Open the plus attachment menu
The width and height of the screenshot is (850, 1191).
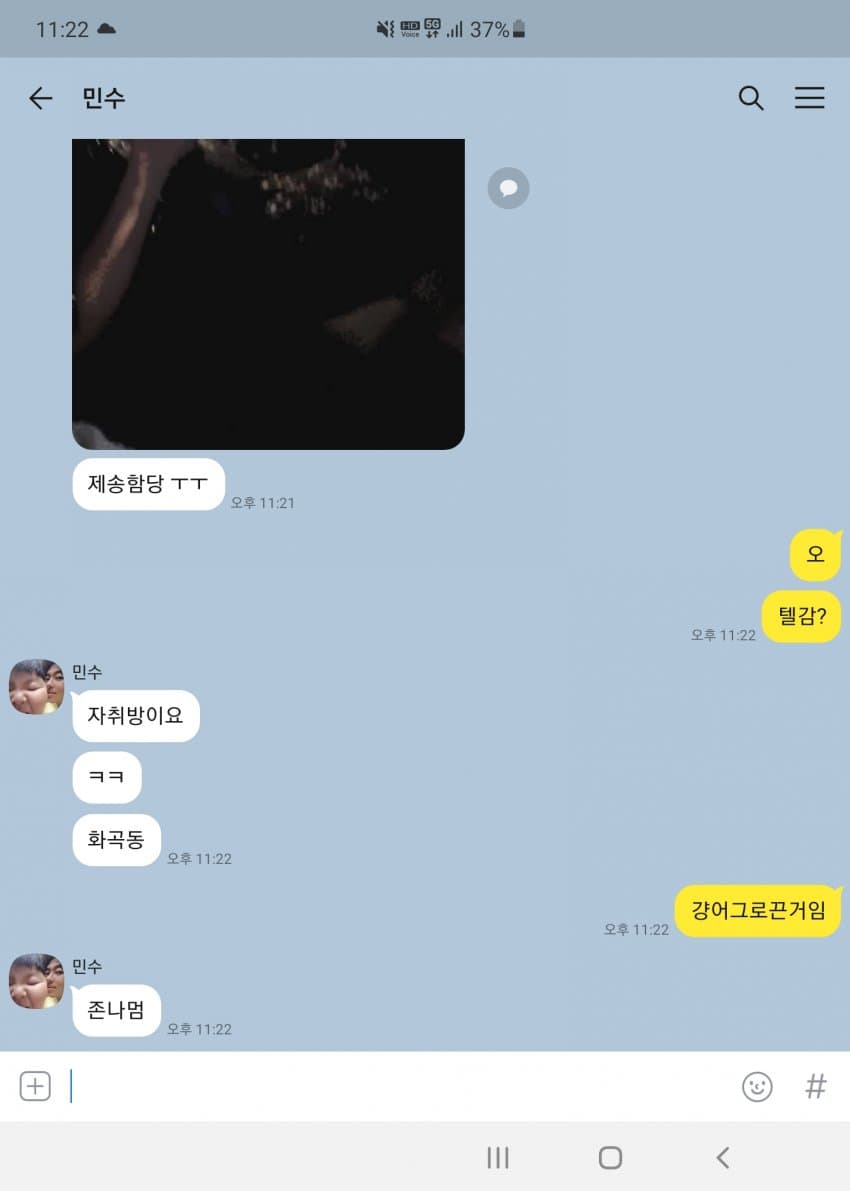click(35, 1086)
